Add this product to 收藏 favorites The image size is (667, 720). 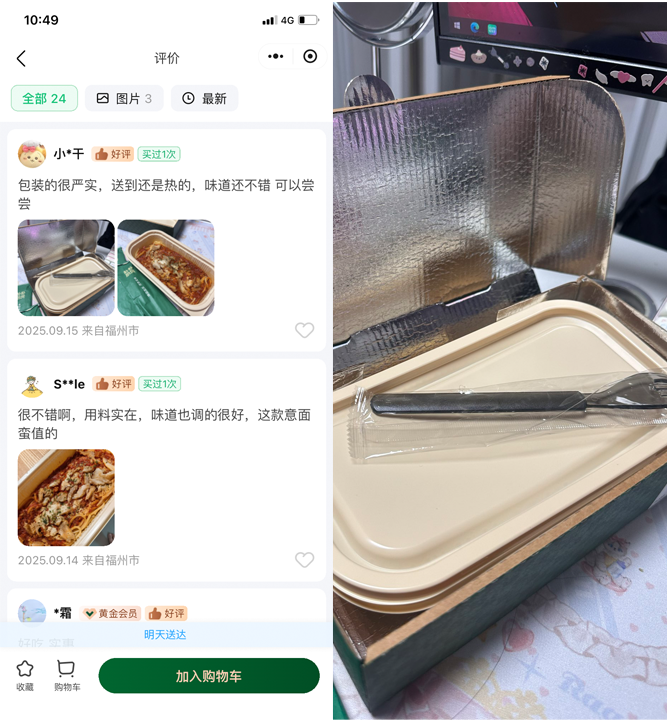(25, 675)
